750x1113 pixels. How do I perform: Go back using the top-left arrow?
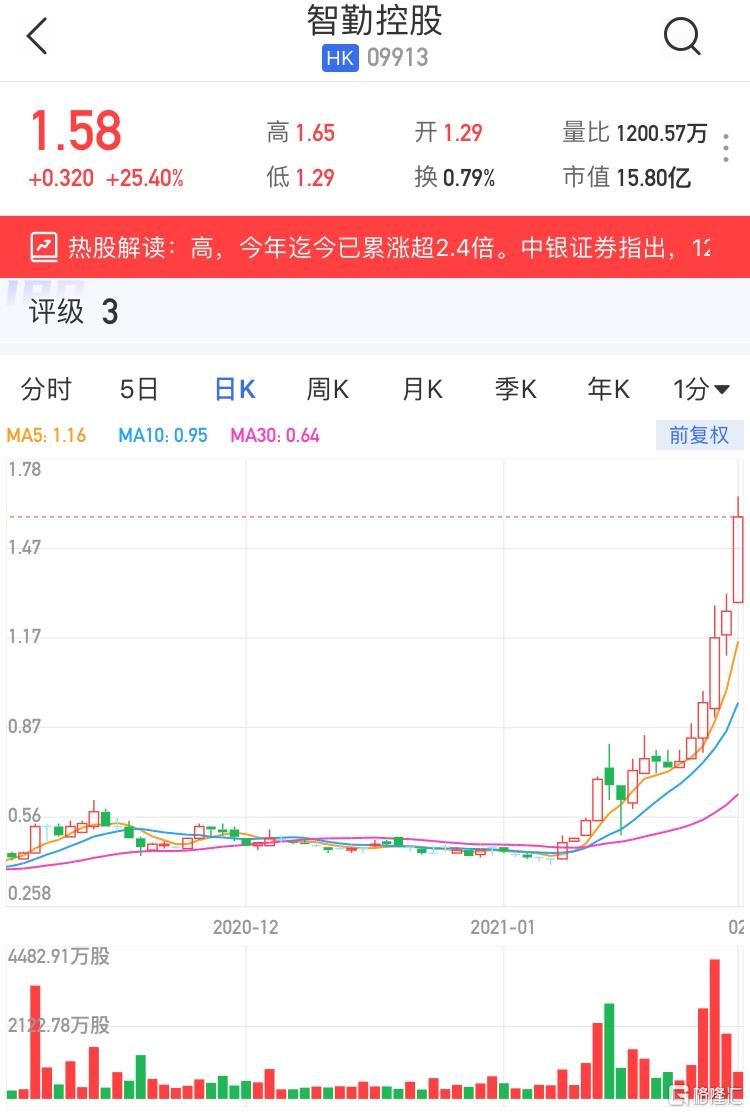[x=37, y=38]
